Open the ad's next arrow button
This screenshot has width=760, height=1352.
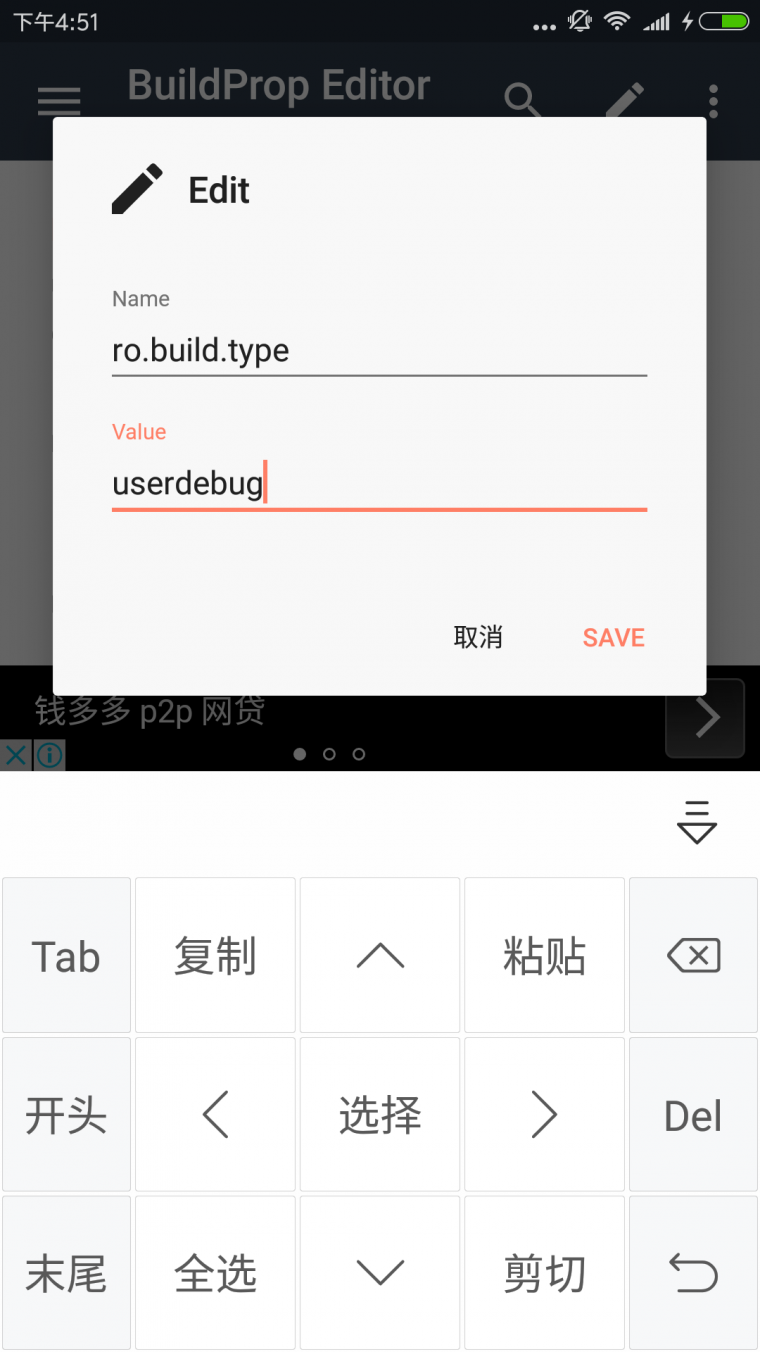tap(705, 718)
